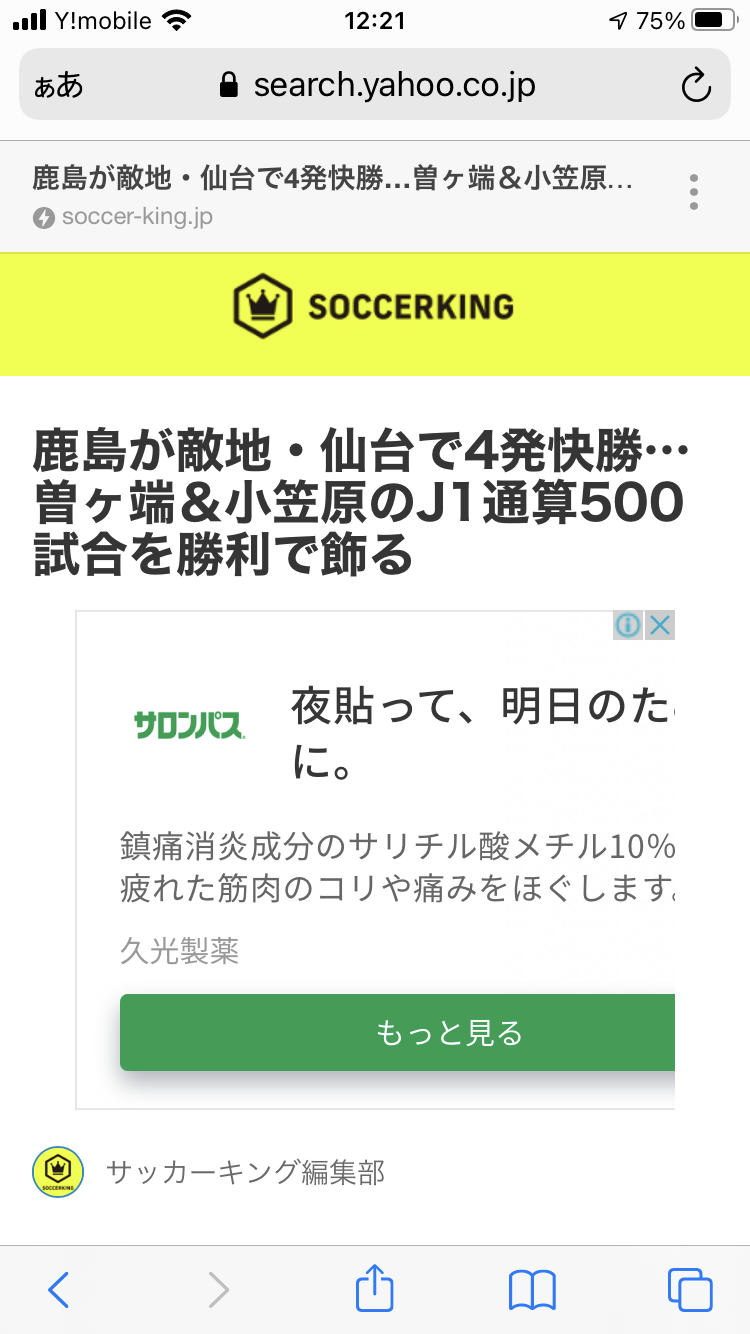Viewport: 750px width, 1334px height.
Task: Close the サロンパス ad
Action: click(659, 626)
